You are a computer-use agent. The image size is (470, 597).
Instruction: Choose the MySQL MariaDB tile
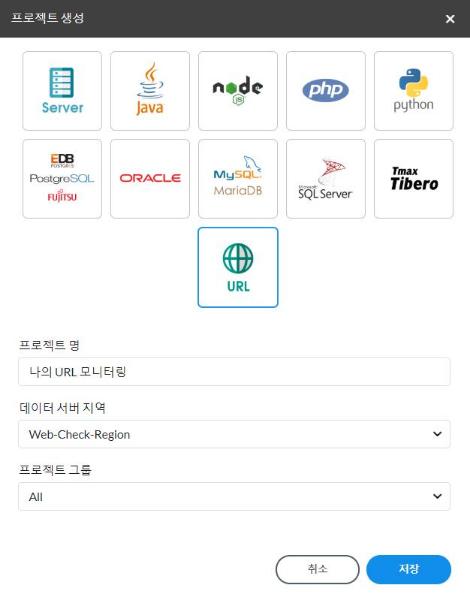[x=238, y=179]
